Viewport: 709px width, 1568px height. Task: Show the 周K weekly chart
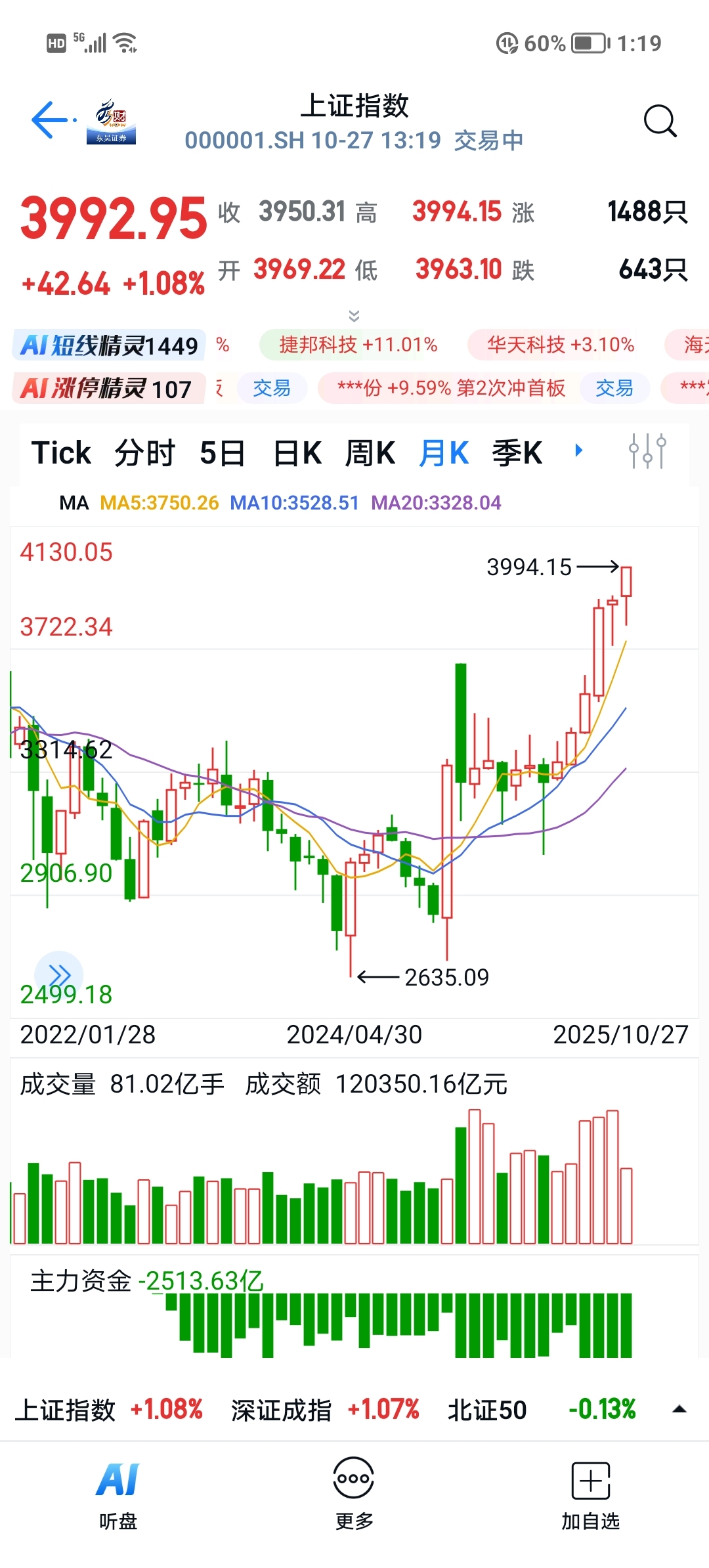click(x=370, y=453)
